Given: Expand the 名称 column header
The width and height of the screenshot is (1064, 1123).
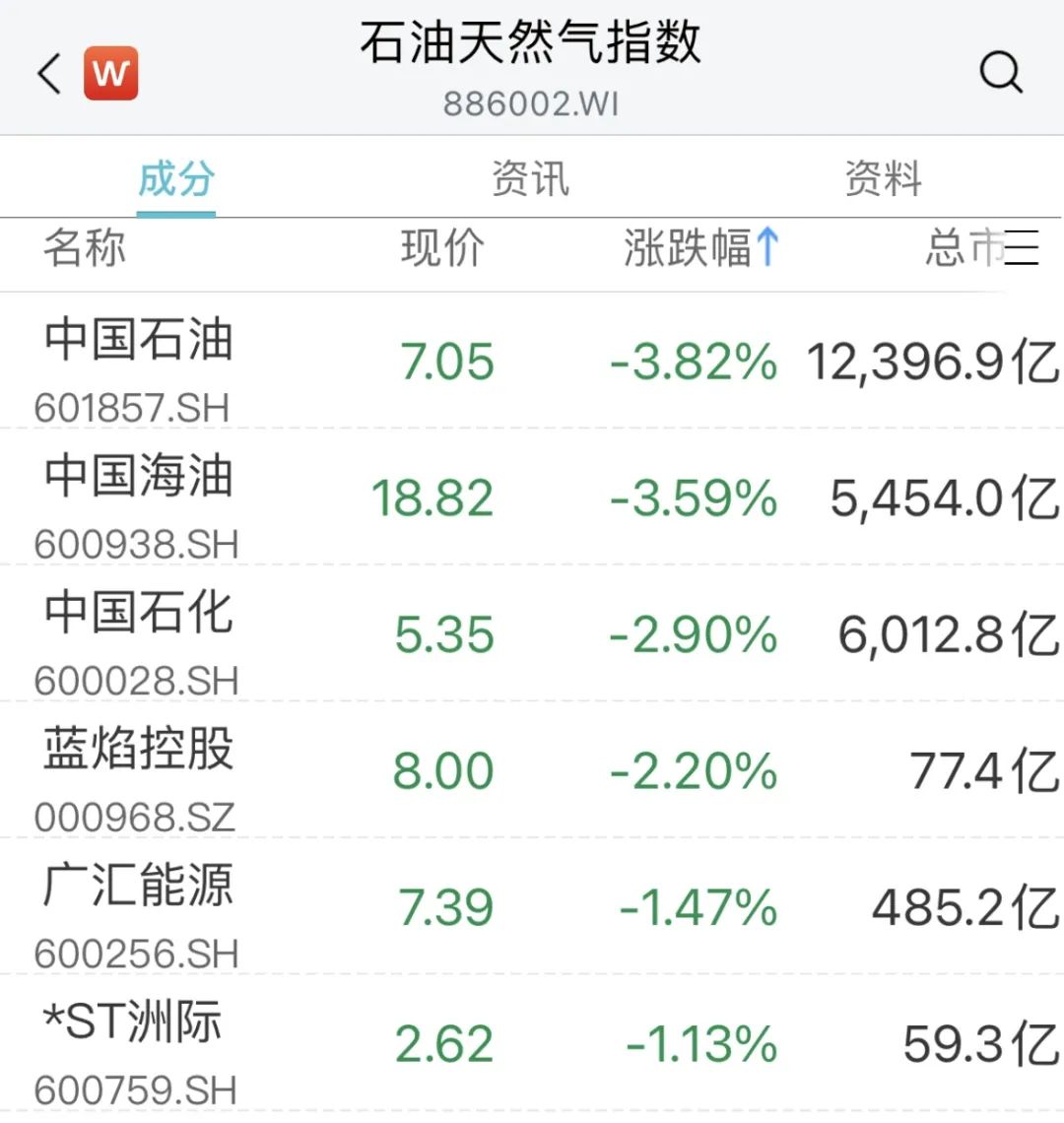Looking at the screenshot, I should [x=86, y=249].
